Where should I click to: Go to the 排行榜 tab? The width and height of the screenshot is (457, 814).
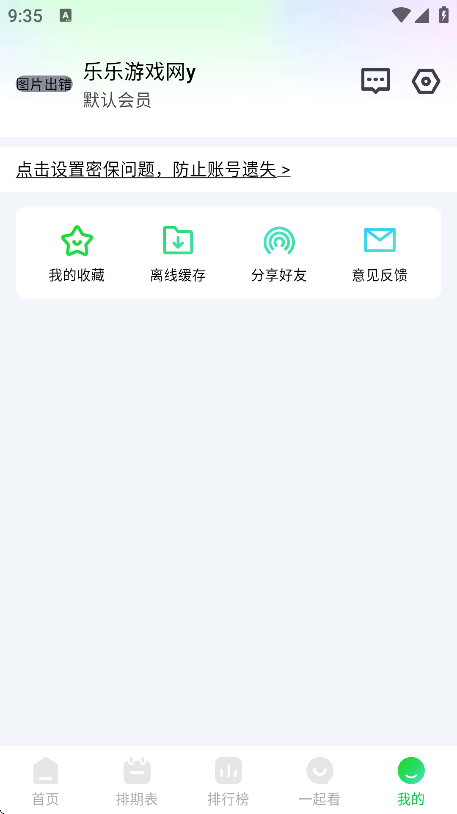pyautogui.click(x=228, y=781)
